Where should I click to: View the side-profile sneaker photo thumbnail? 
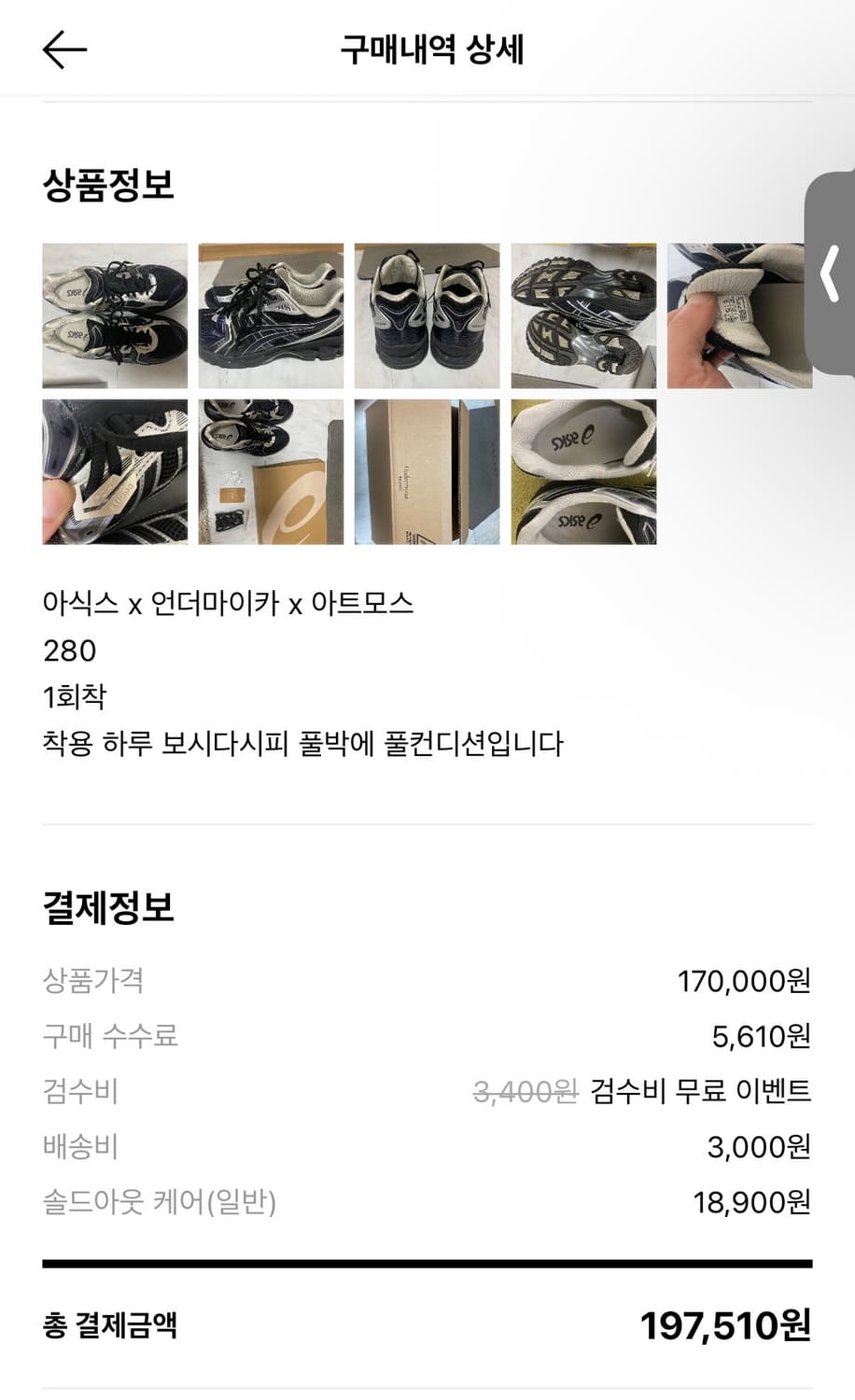[x=270, y=313]
